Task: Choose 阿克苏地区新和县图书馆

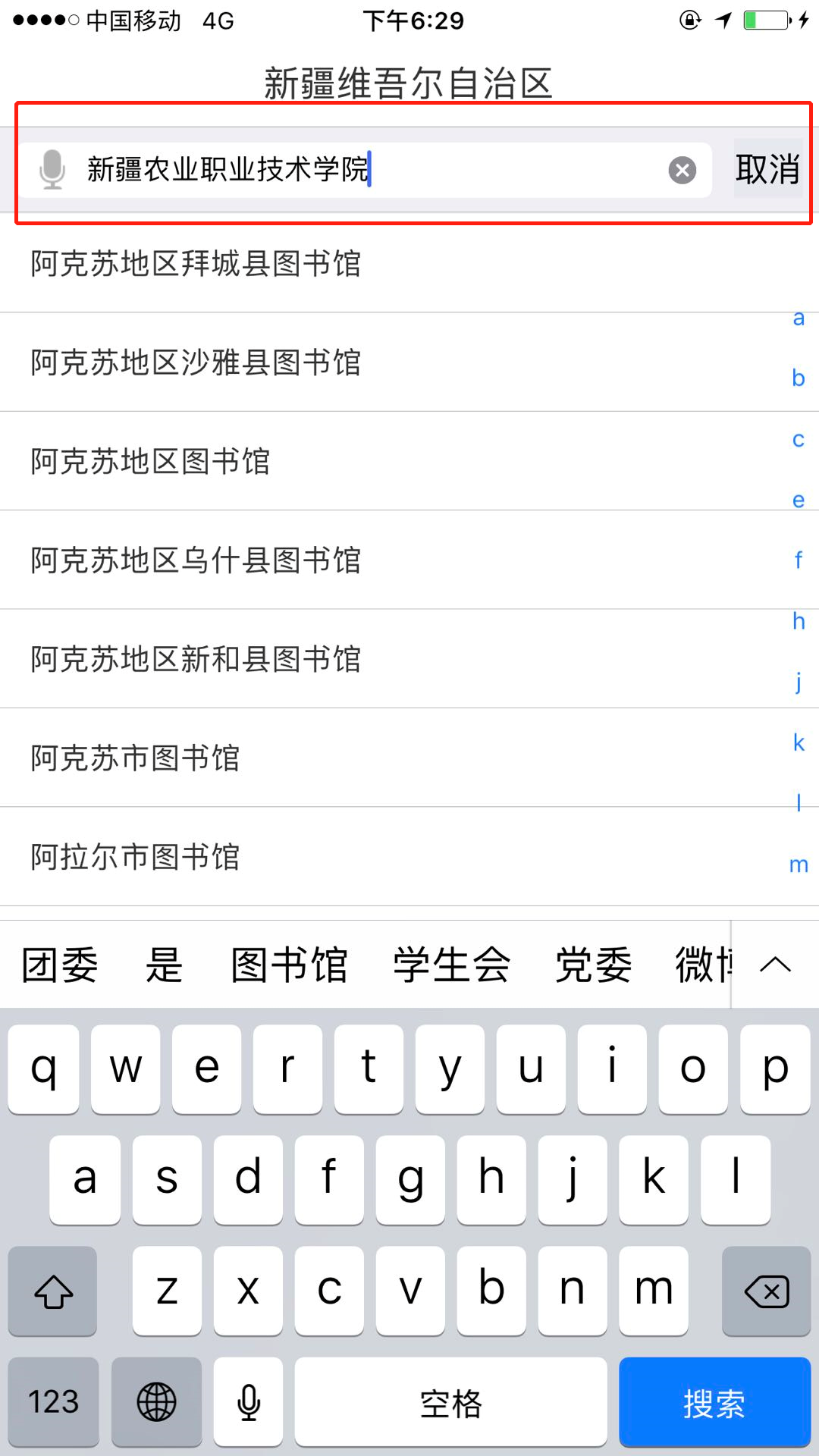Action: point(196,659)
